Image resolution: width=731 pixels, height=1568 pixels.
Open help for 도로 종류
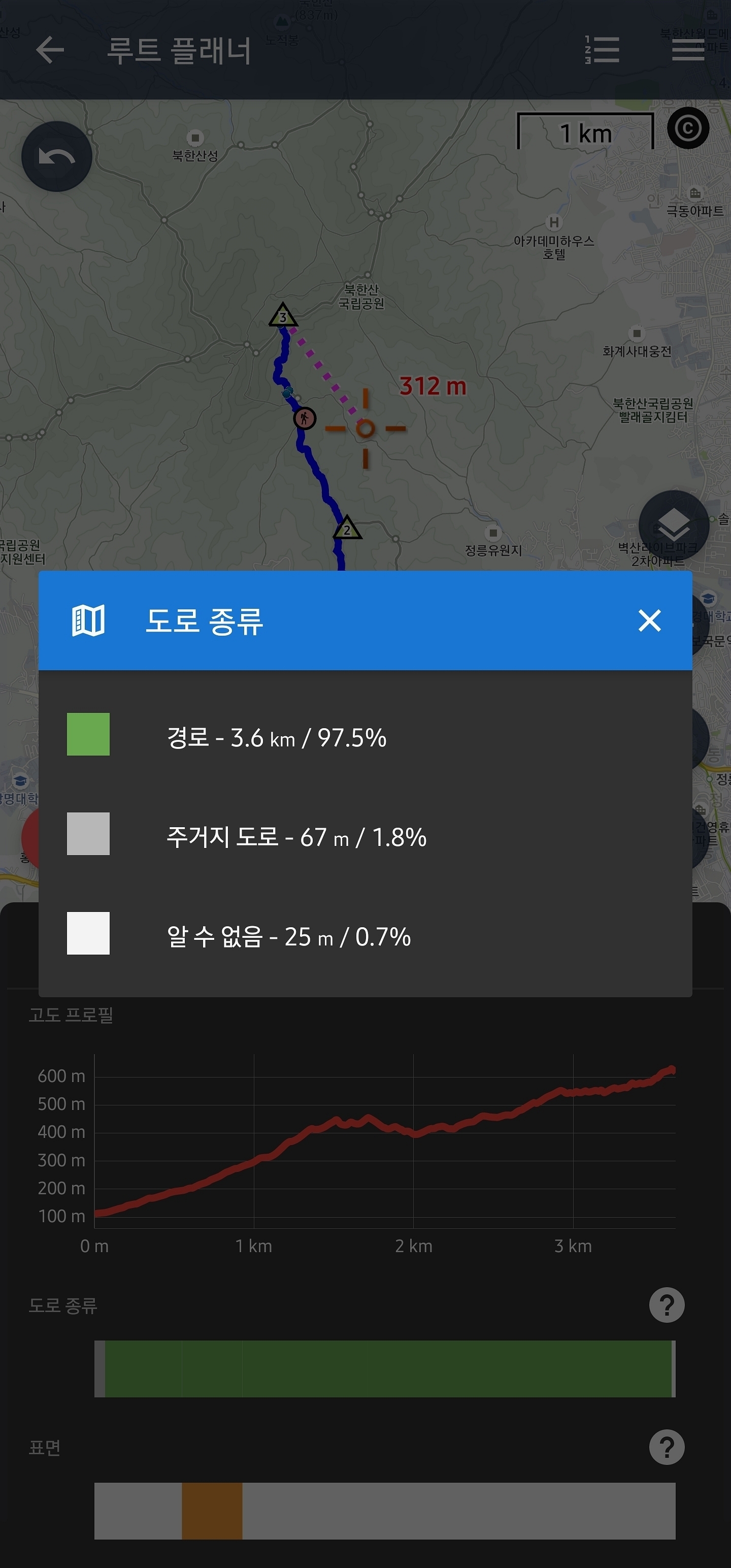coord(667,1304)
